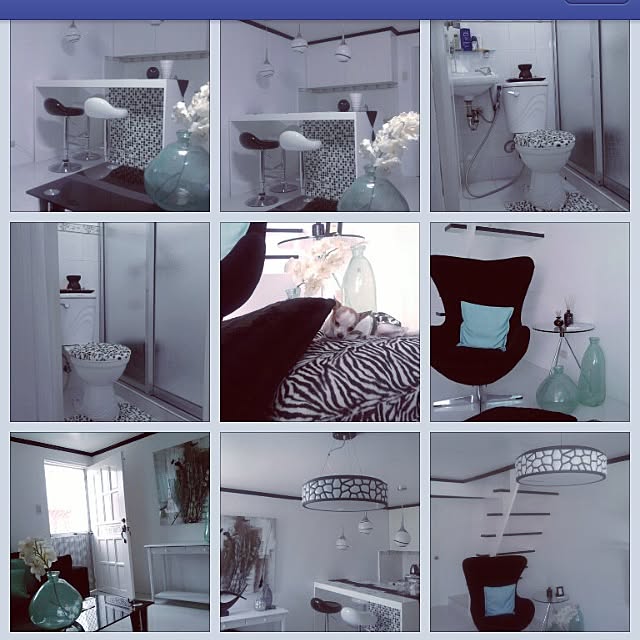Open the bar counter with stools photo
The height and width of the screenshot is (640, 640).
pyautogui.click(x=110, y=115)
